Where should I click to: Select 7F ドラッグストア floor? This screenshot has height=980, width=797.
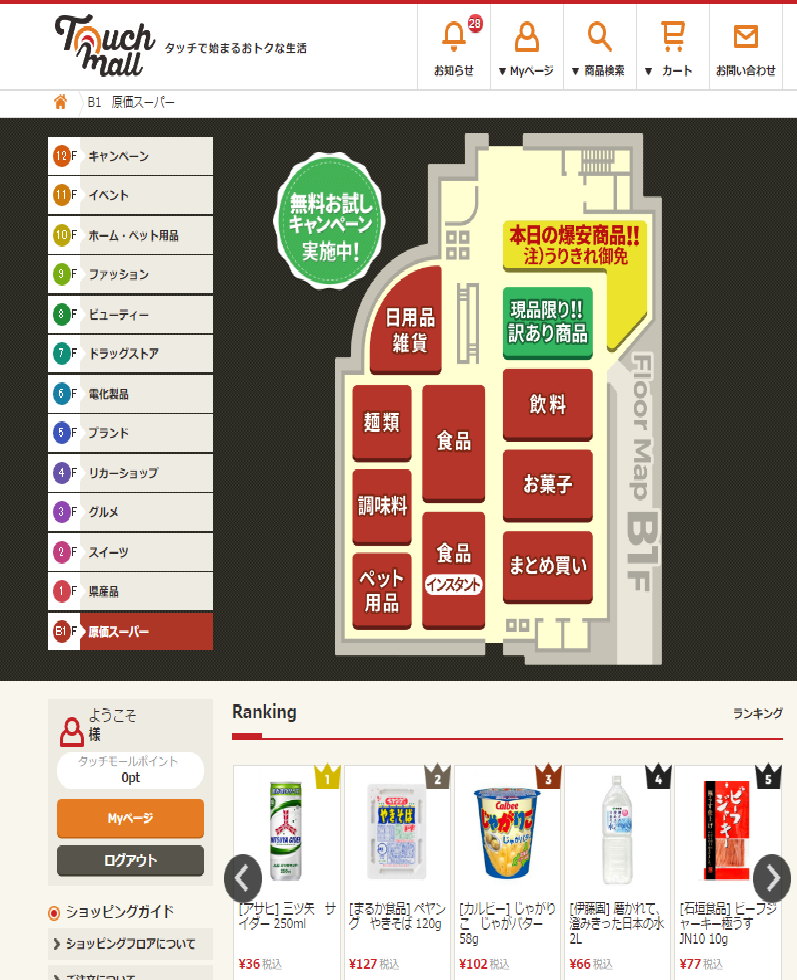coord(130,353)
